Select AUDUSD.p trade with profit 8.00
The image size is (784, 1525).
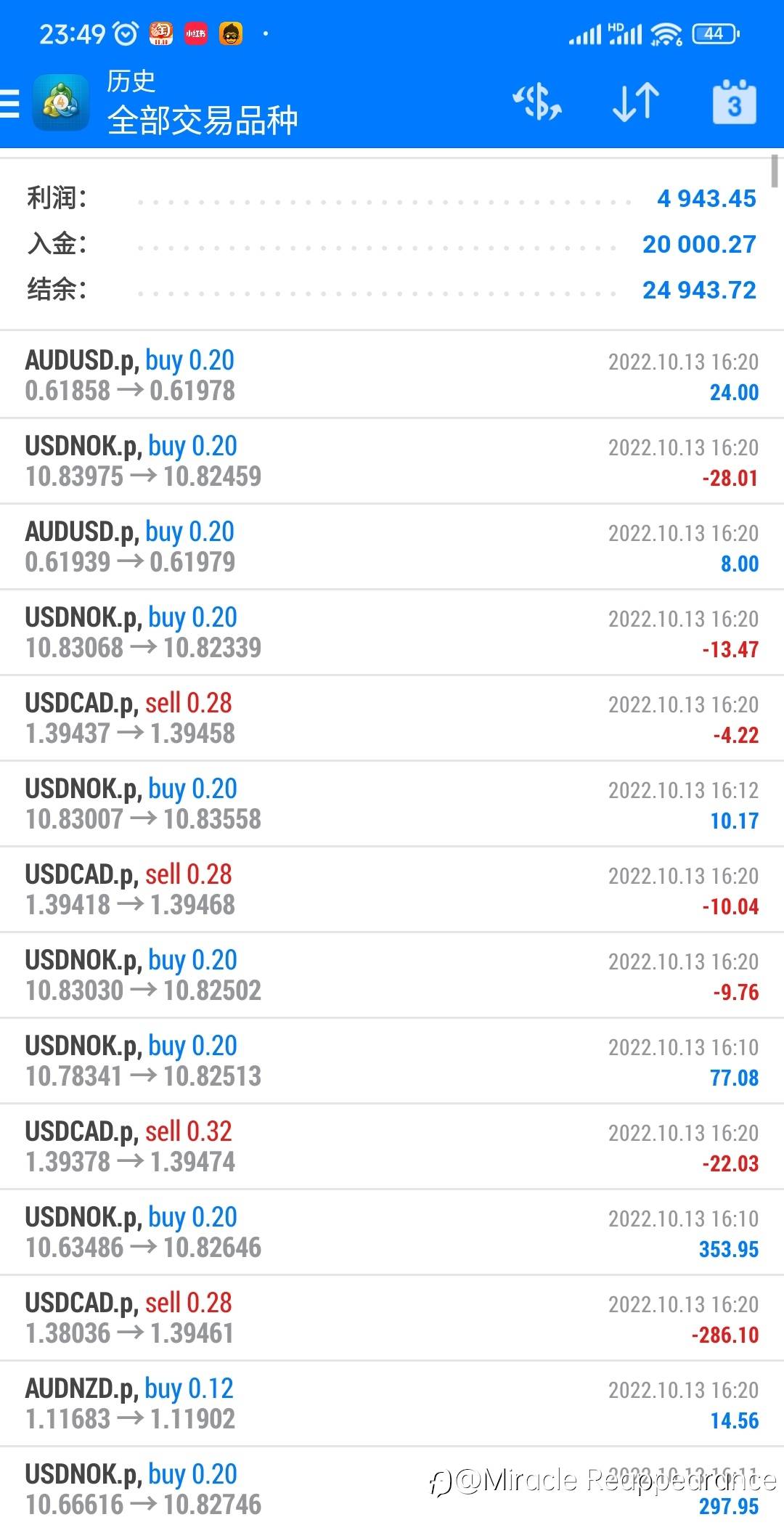[392, 546]
